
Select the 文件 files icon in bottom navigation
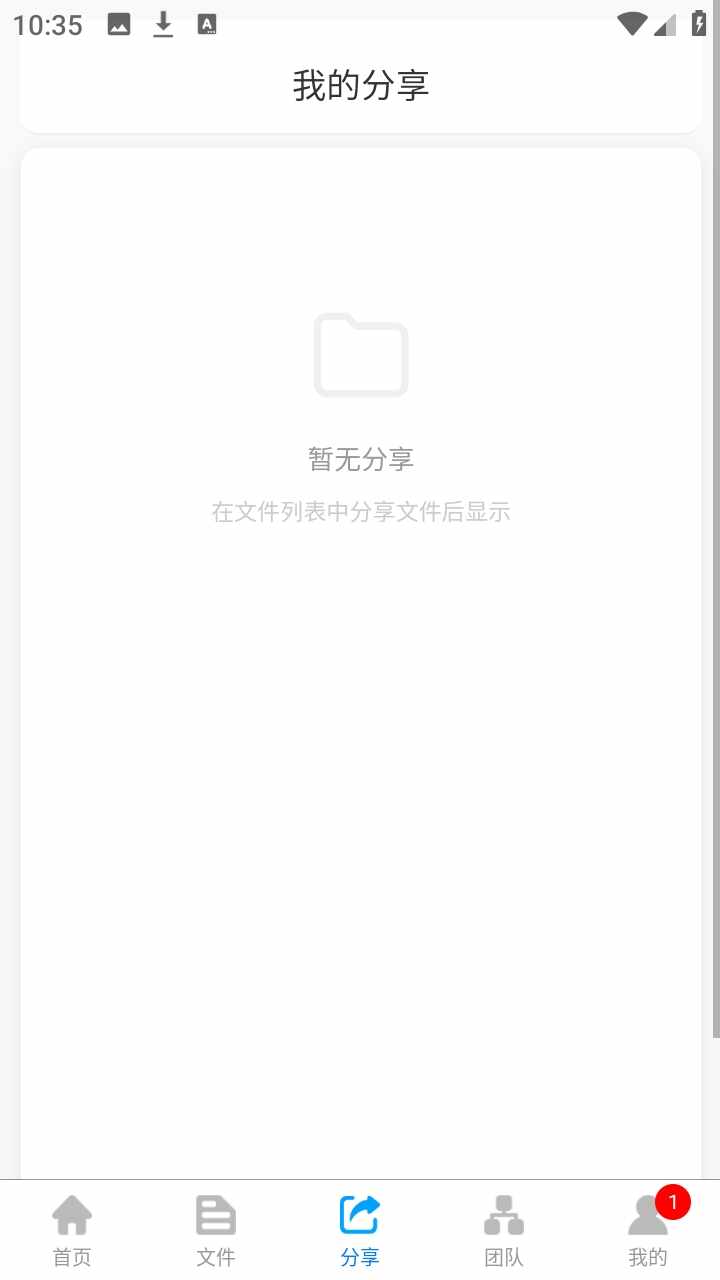215,1215
